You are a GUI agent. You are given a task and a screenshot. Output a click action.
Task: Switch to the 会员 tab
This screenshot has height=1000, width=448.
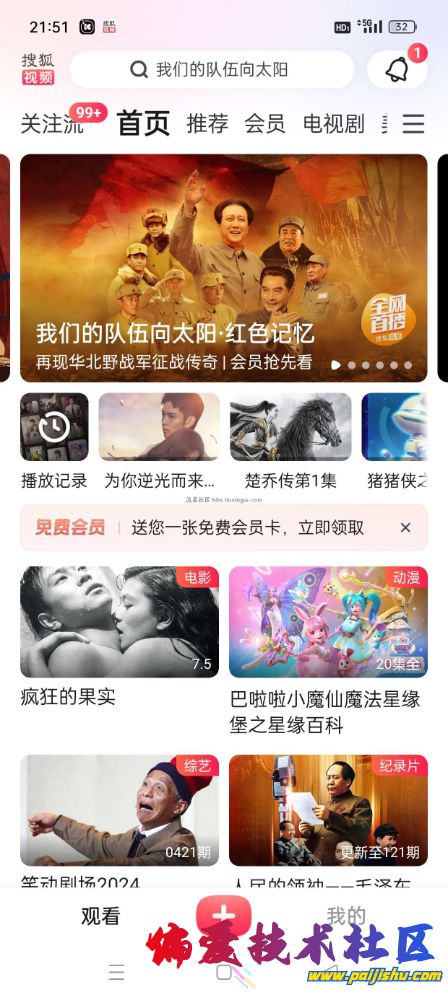[x=265, y=123]
